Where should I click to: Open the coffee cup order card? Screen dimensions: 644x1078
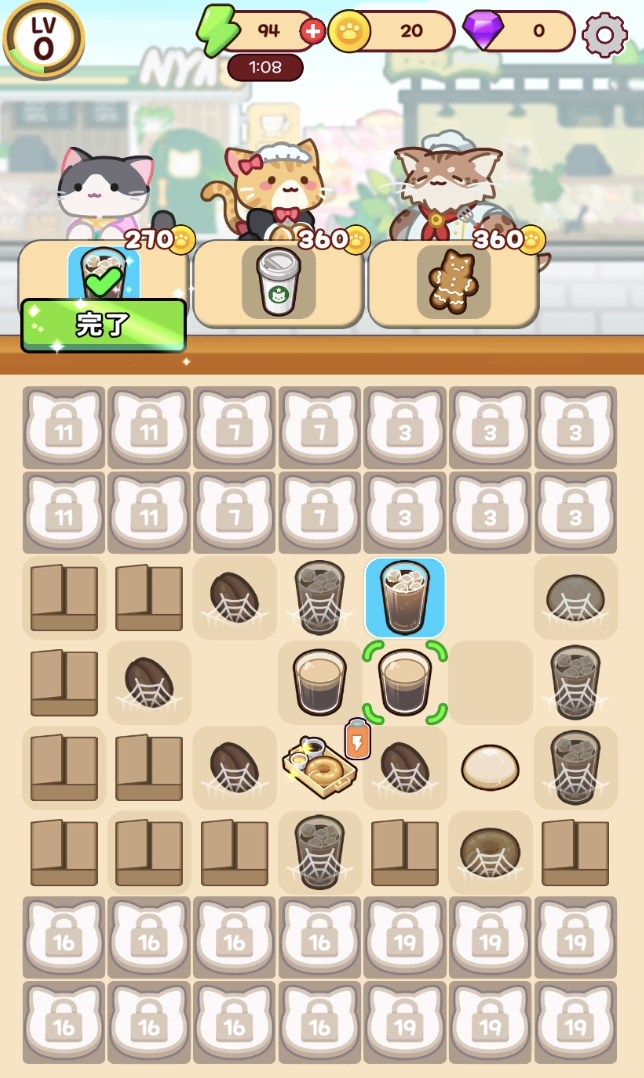[278, 283]
